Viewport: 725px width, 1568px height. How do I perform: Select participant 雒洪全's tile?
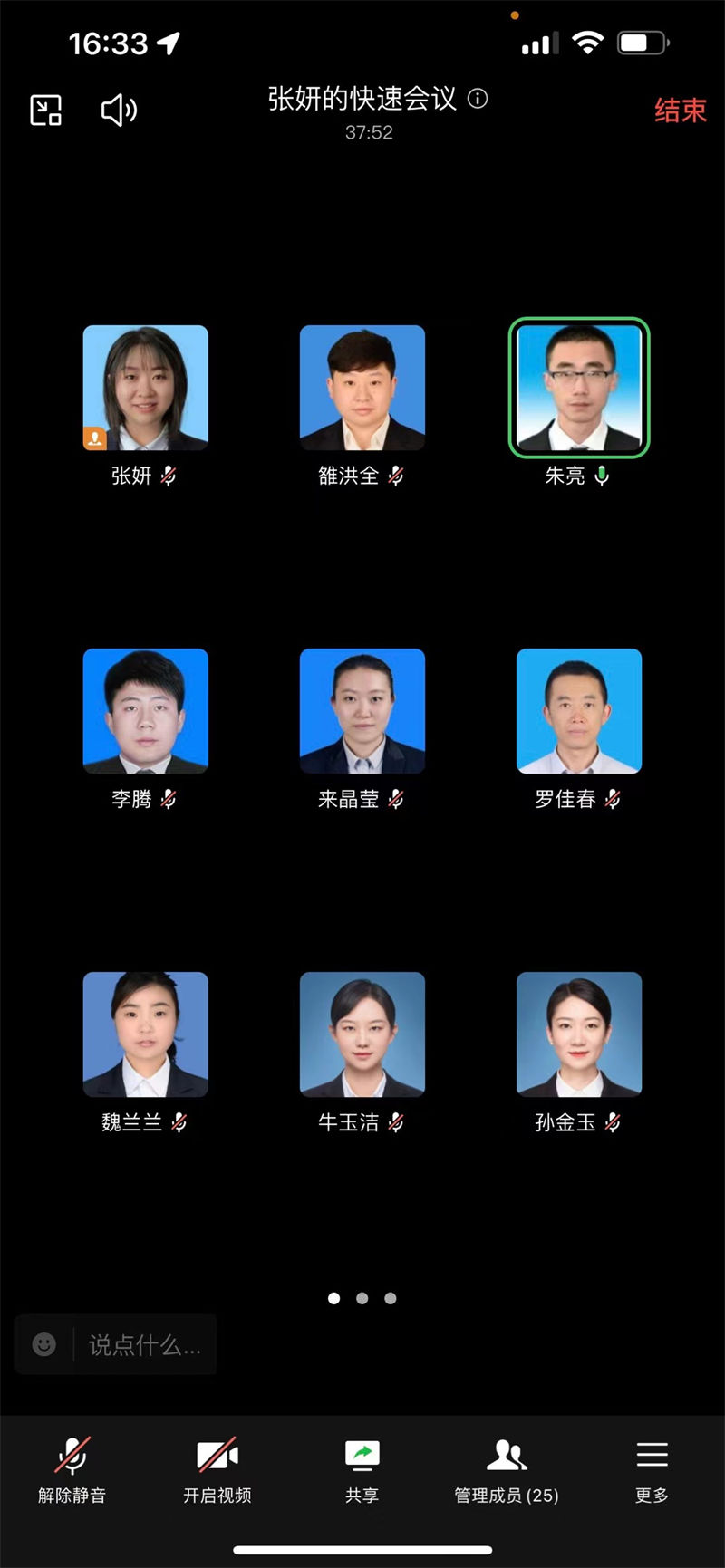(x=362, y=388)
